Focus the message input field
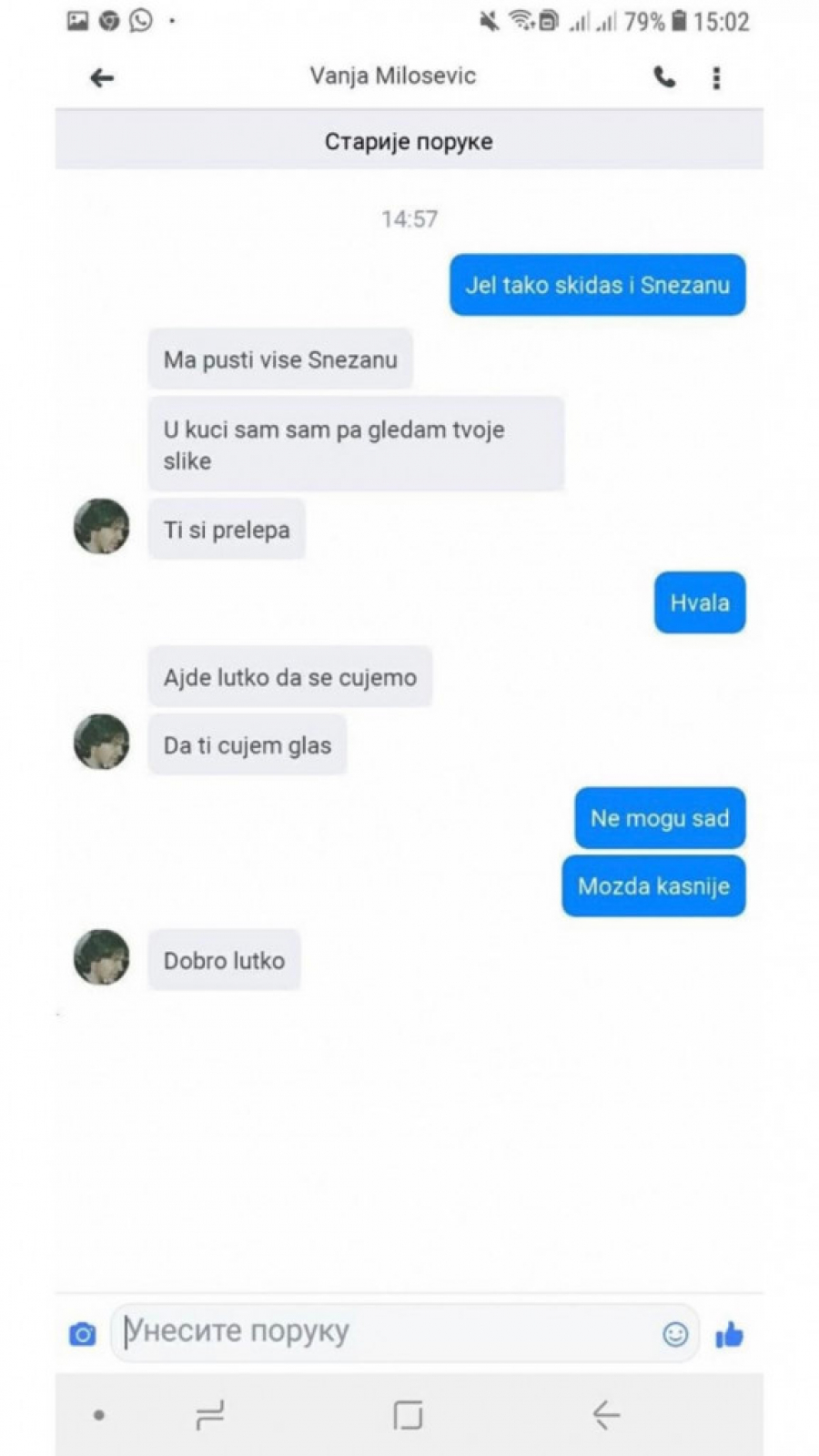This screenshot has height=1456, width=819. click(382, 1332)
